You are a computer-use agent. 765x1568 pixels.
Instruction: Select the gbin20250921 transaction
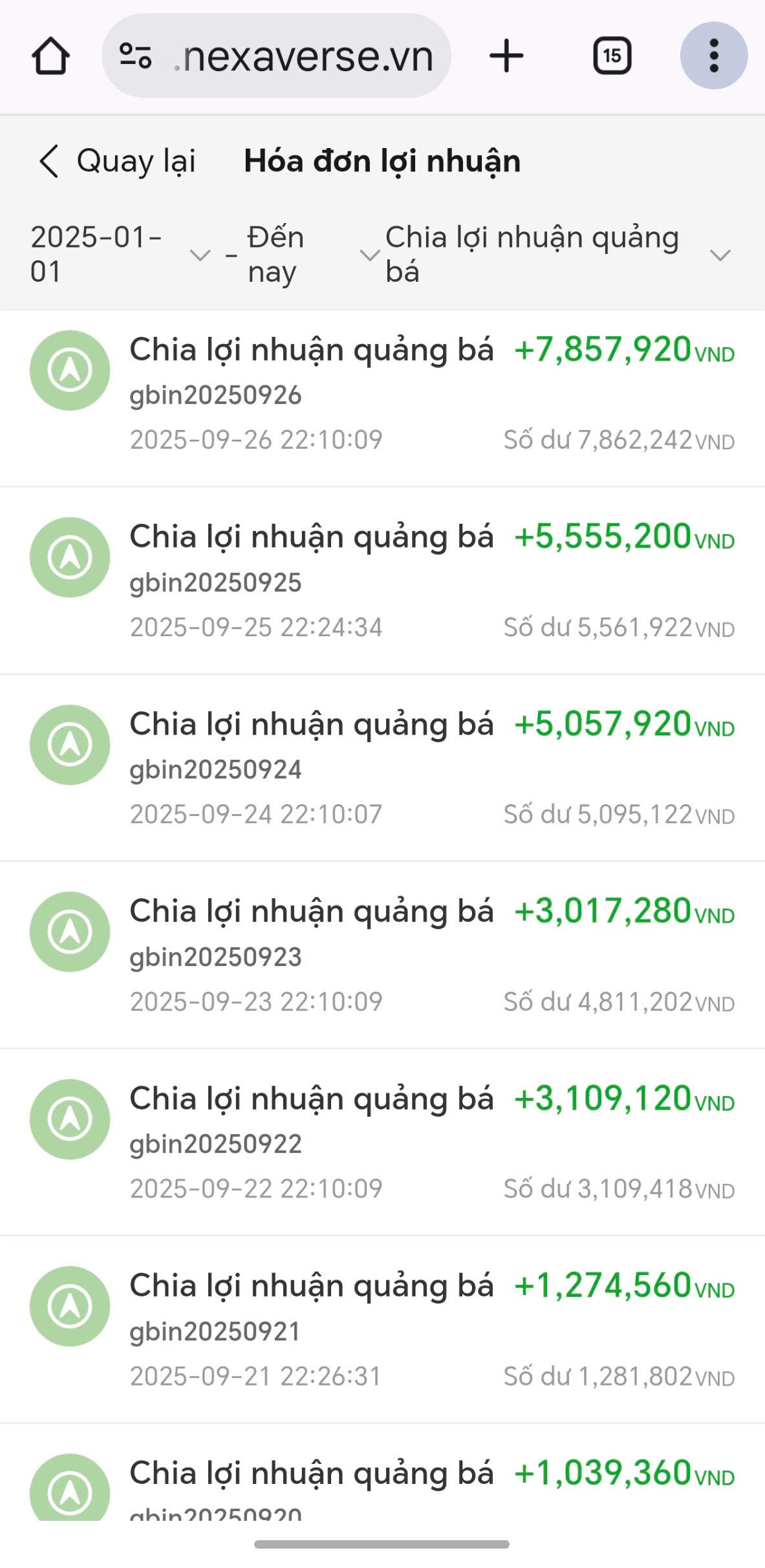point(382,1331)
